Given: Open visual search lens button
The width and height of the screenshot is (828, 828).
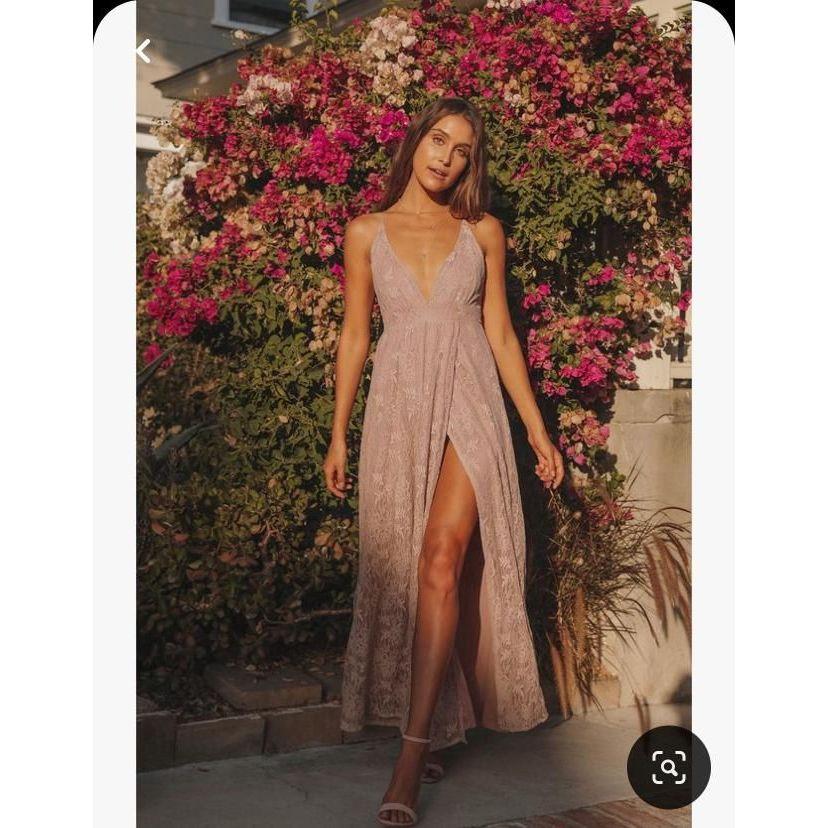Looking at the screenshot, I should [x=668, y=767].
